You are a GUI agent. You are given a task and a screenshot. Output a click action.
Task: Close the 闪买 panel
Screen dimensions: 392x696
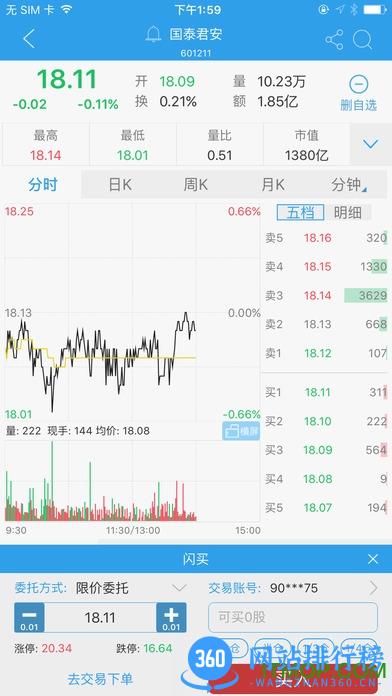(x=373, y=559)
